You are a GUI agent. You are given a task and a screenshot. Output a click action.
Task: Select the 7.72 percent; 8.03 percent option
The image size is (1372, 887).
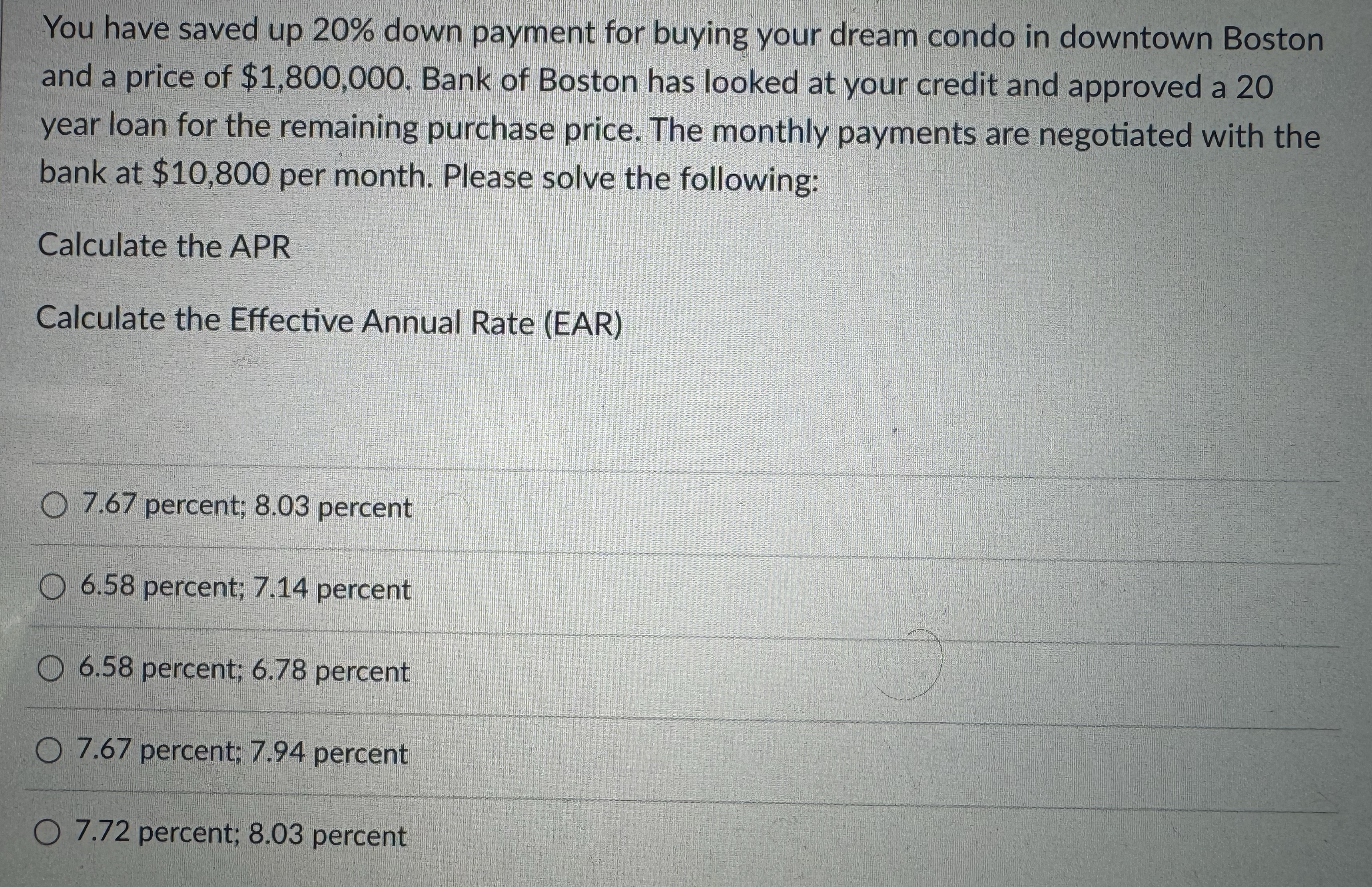[x=47, y=834]
